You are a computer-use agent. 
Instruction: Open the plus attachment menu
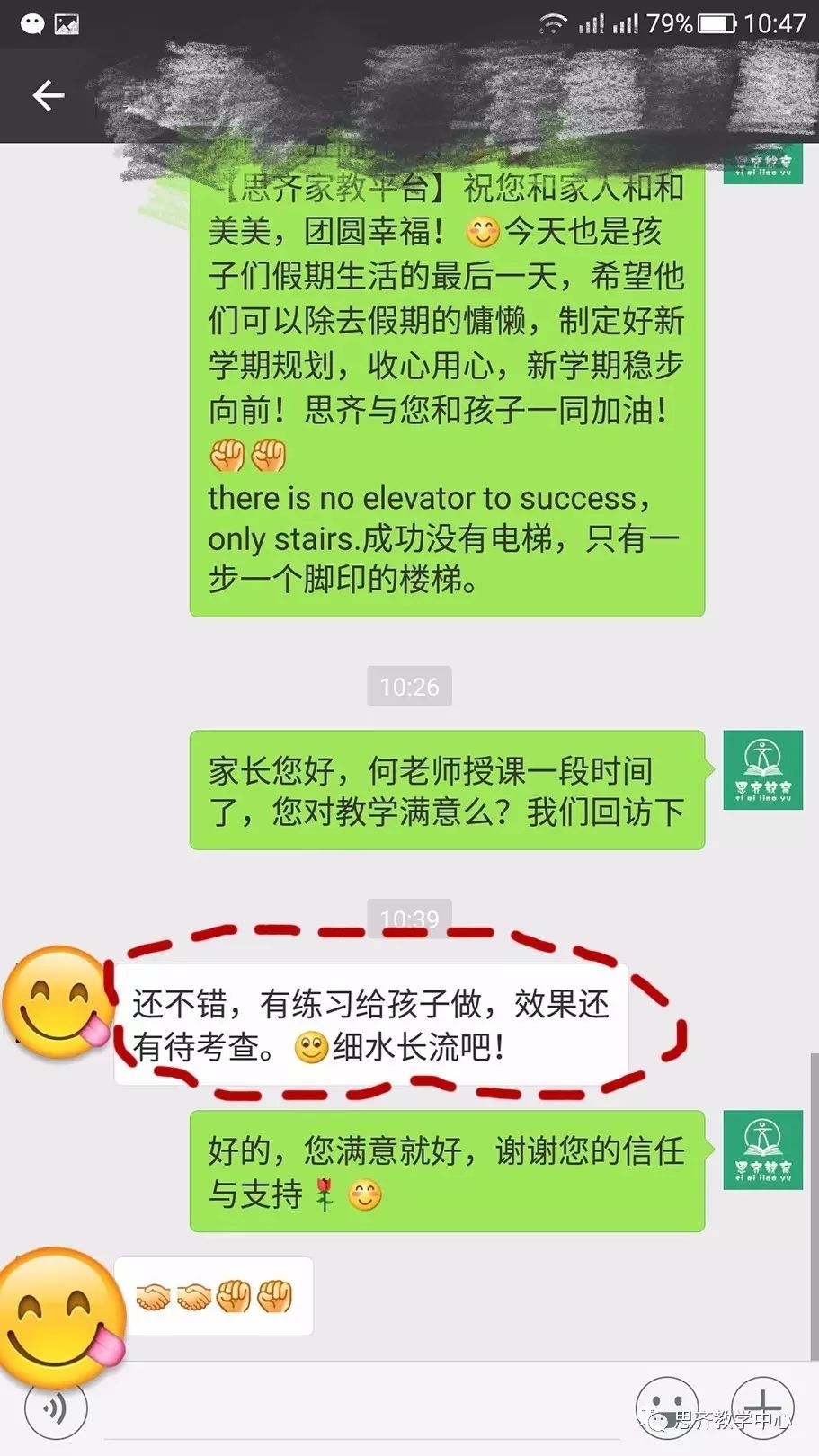[761, 1404]
